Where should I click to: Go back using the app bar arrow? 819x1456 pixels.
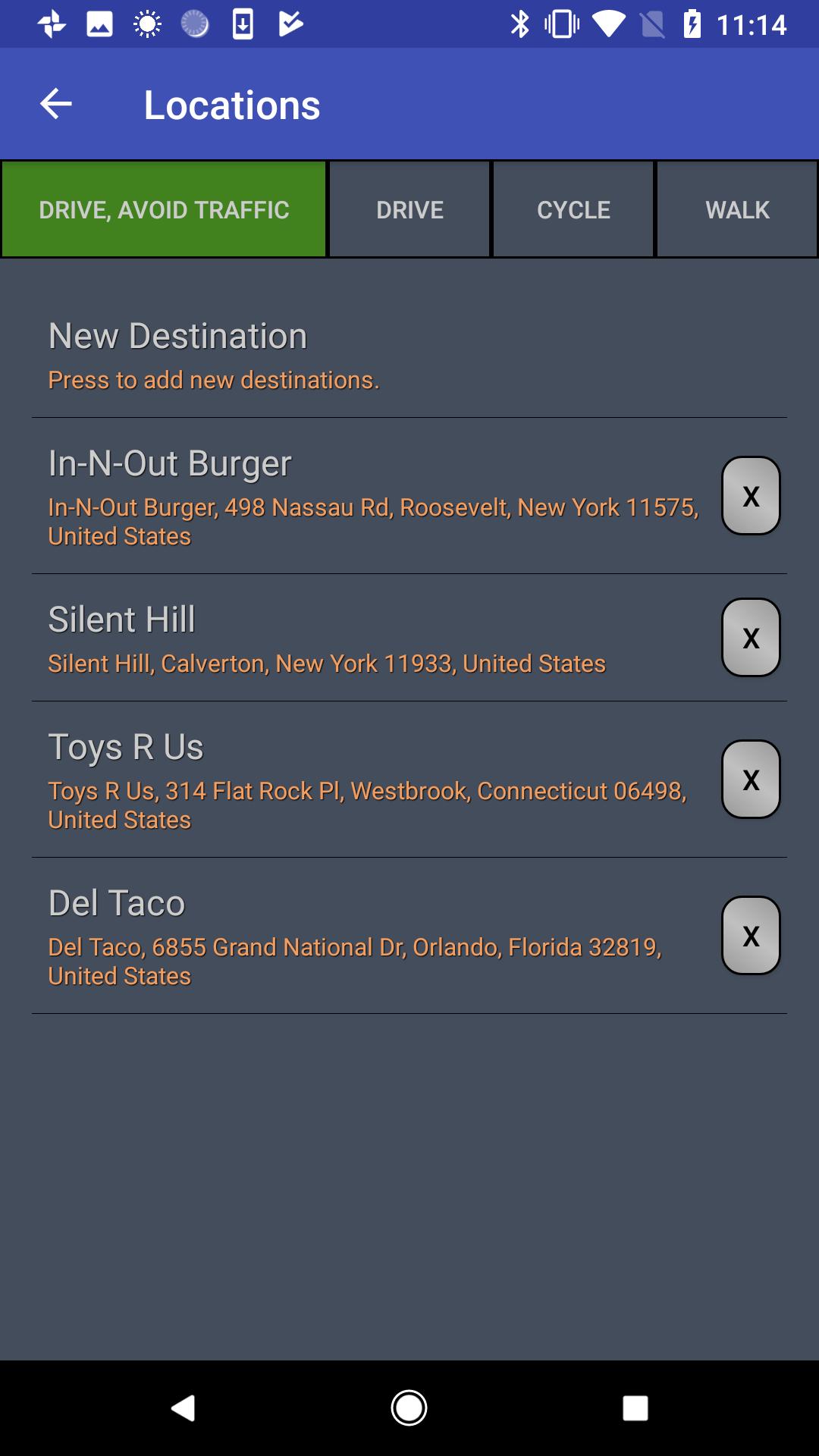(56, 104)
